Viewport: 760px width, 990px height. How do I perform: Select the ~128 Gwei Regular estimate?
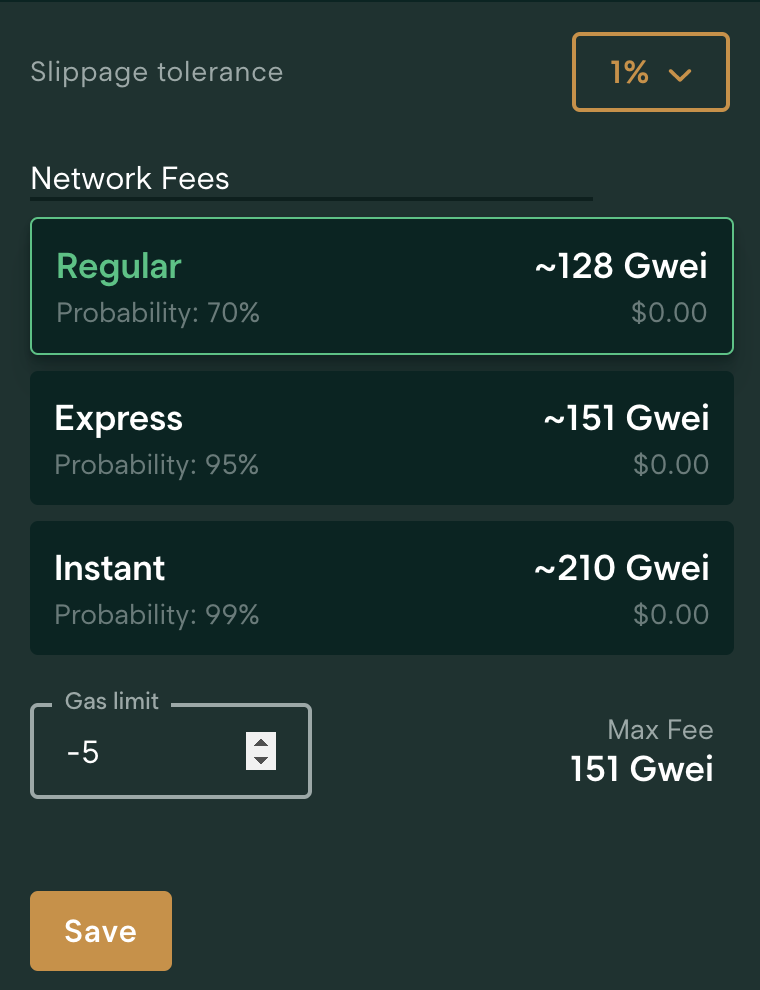(621, 266)
